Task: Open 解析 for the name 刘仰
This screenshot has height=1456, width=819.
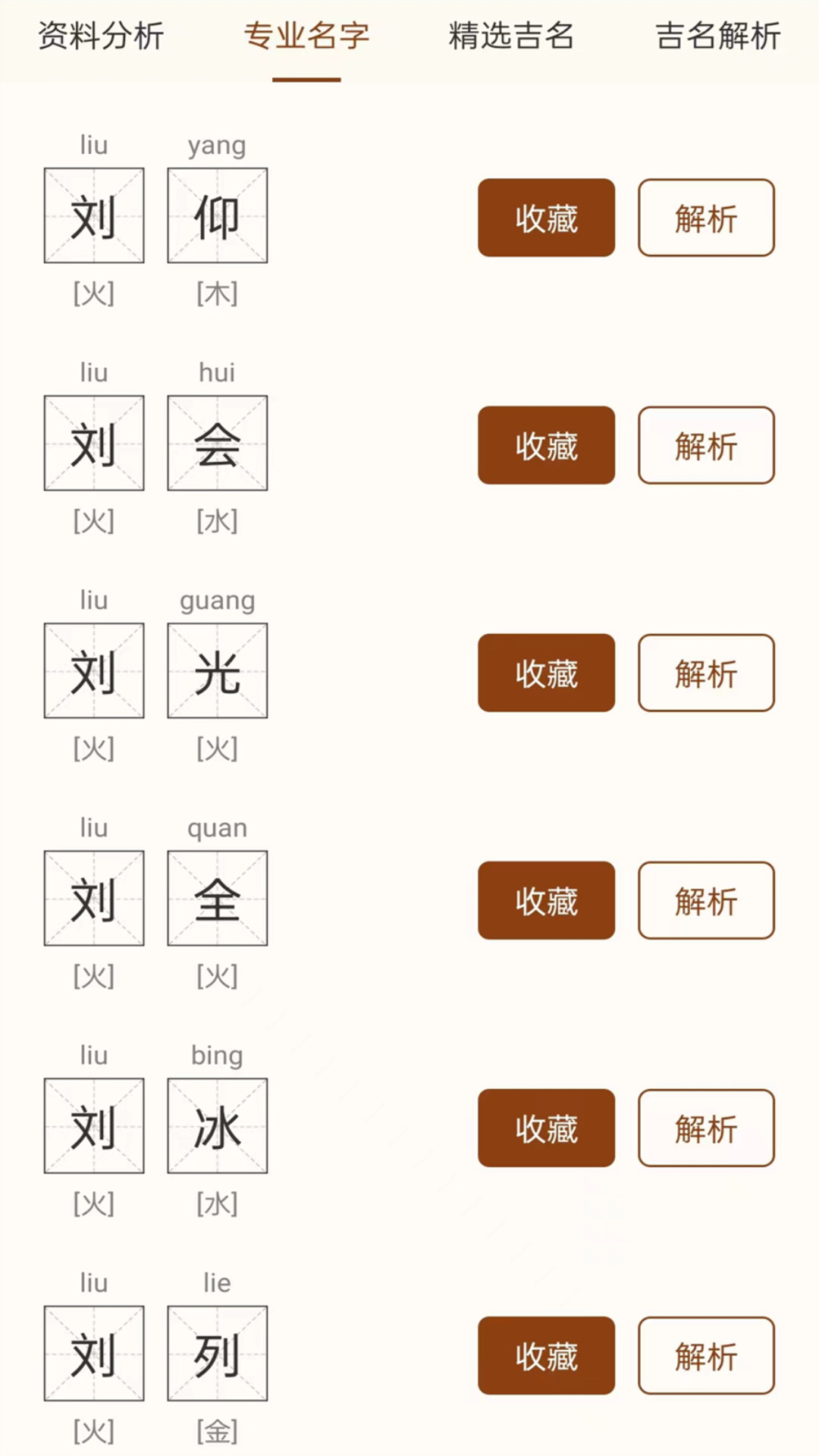Action: click(x=705, y=218)
